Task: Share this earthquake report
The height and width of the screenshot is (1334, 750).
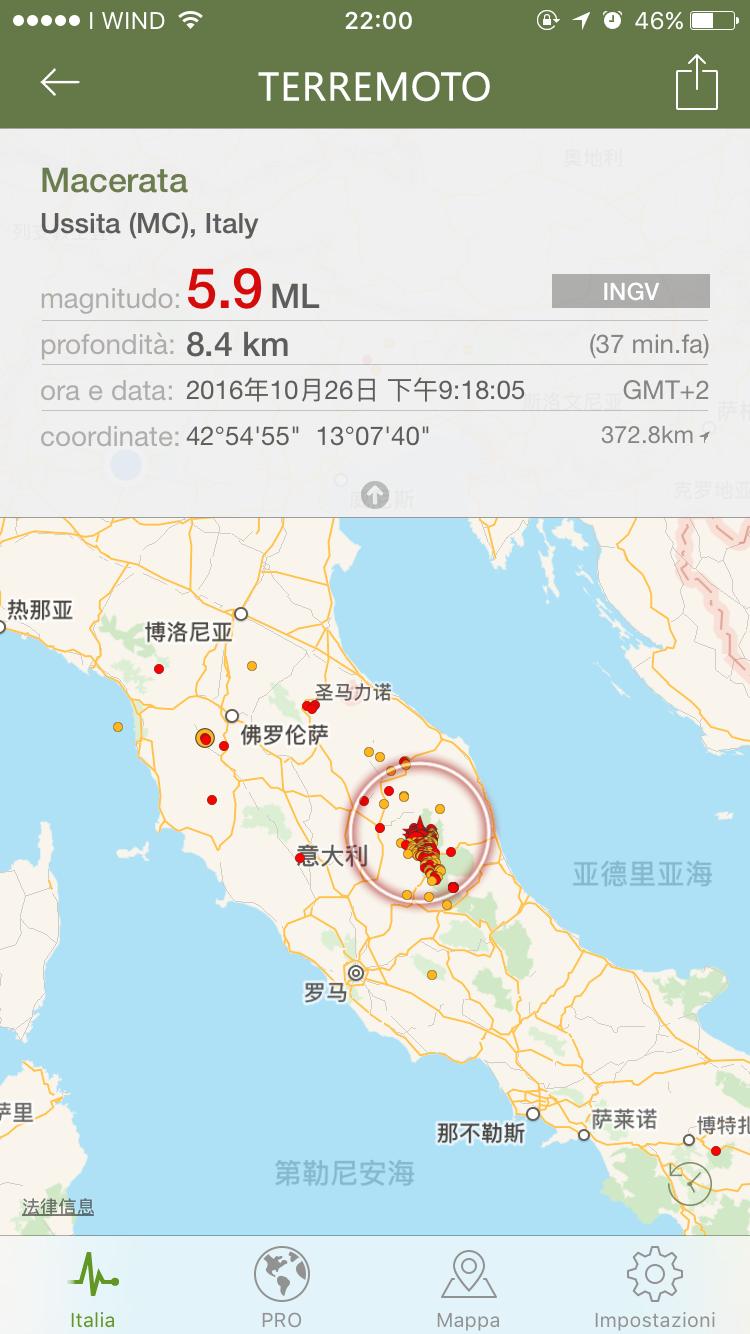Action: coord(697,84)
